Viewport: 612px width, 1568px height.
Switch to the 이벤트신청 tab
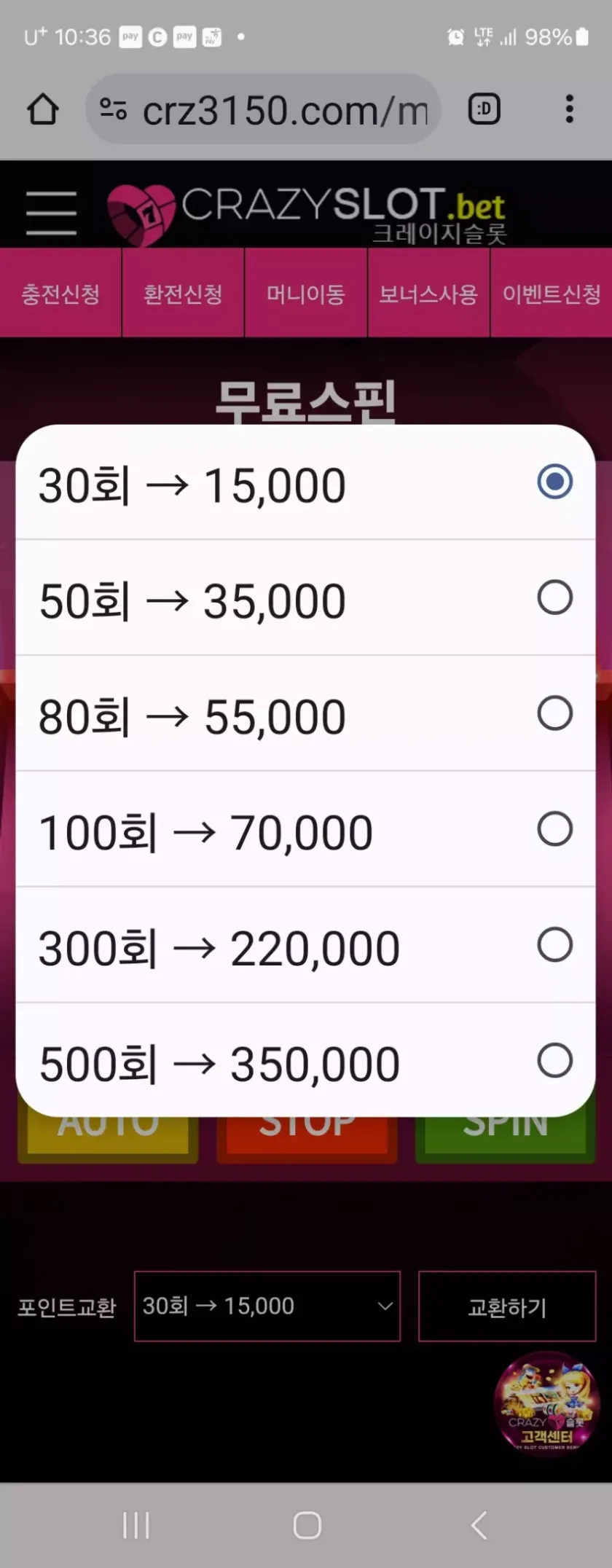coord(552,294)
